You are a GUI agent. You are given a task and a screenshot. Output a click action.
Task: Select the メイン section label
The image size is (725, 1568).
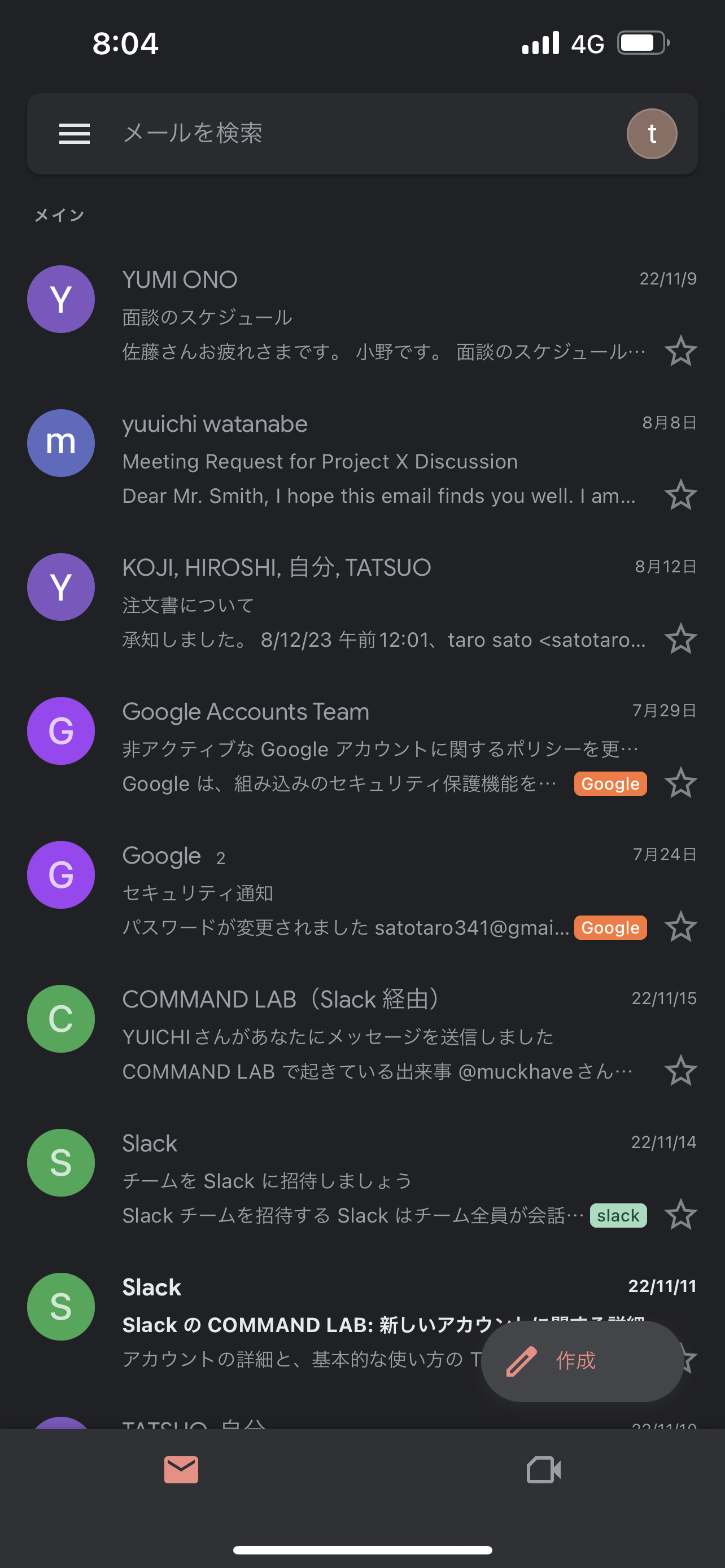pos(59,214)
